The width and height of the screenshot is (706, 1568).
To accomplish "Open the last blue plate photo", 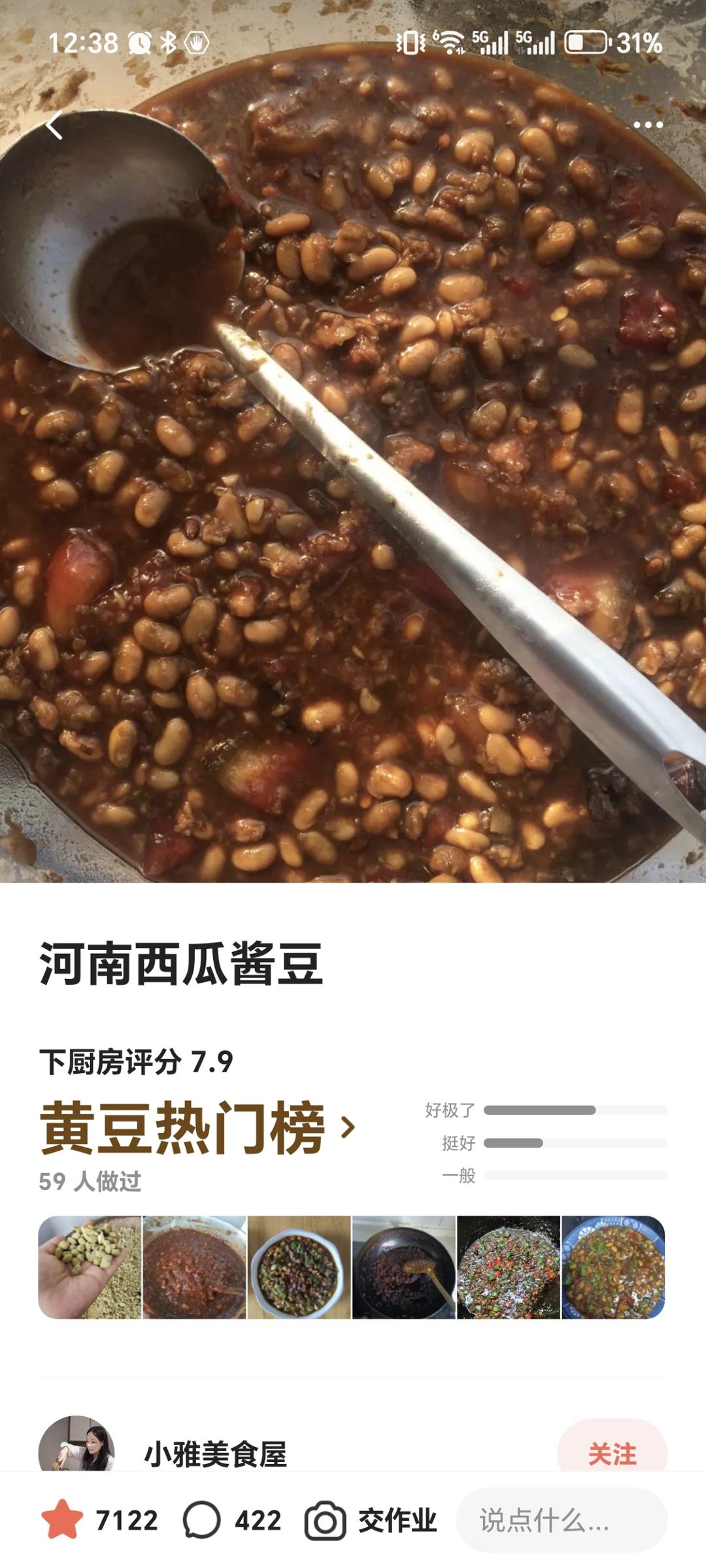I will point(613,1267).
